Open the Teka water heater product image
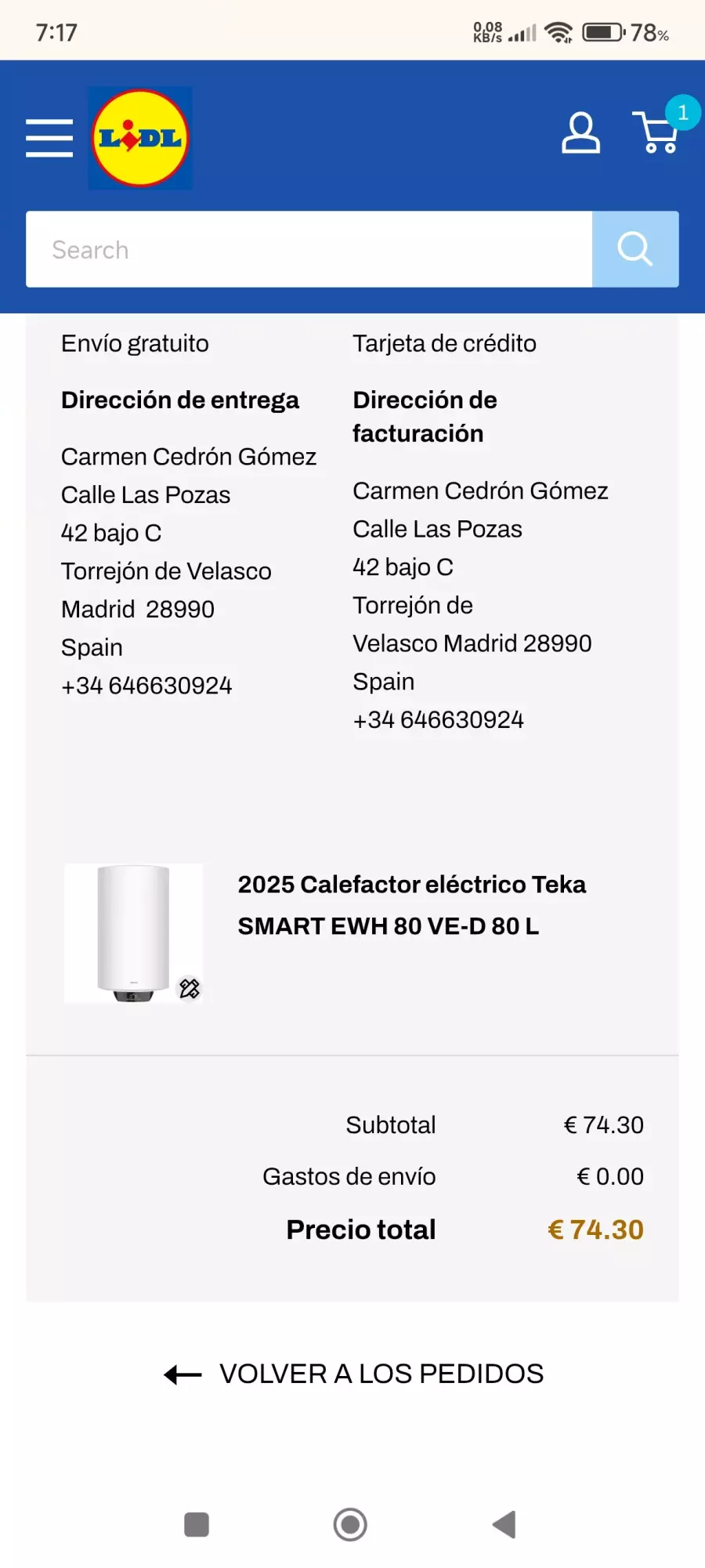The width and height of the screenshot is (705, 1568). tap(133, 933)
